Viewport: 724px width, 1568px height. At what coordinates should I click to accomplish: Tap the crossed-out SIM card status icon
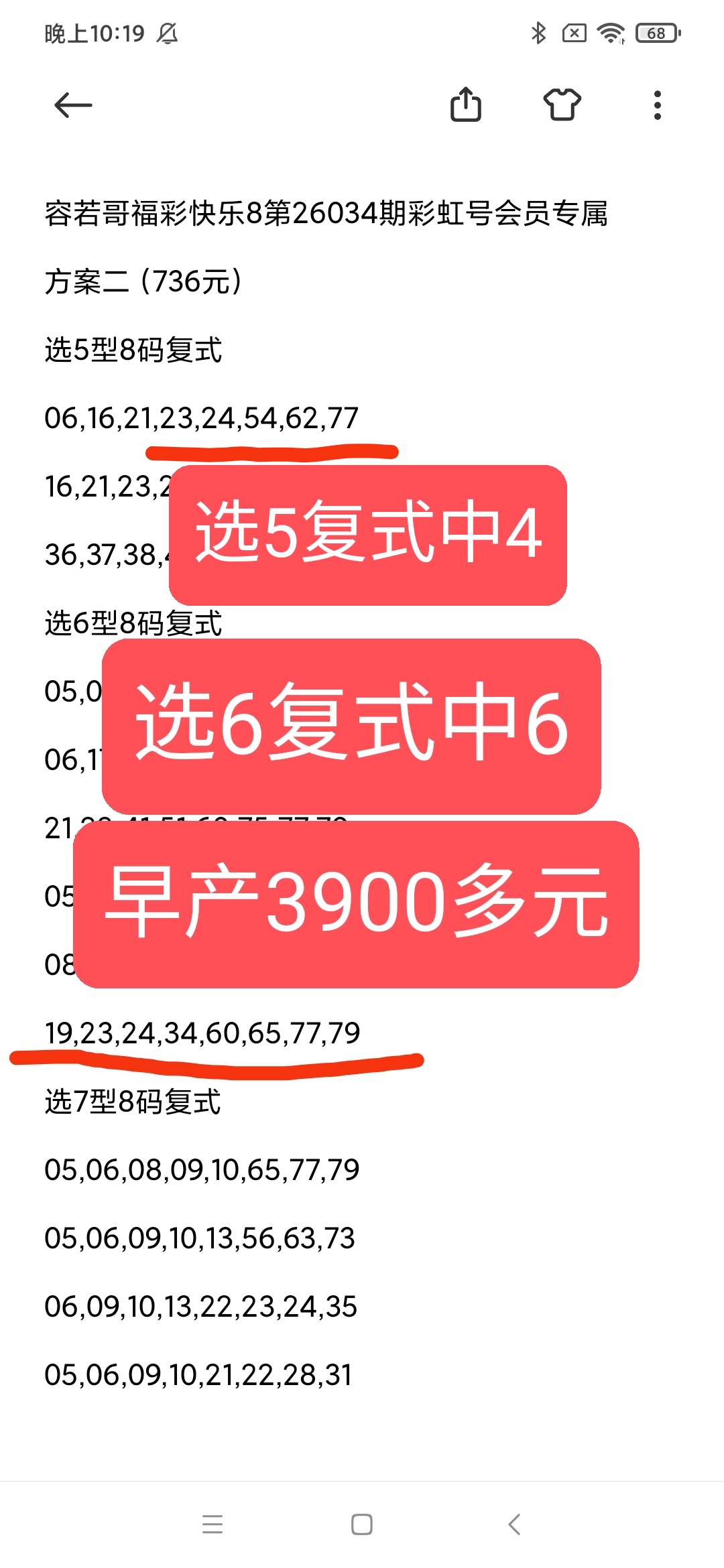(575, 32)
